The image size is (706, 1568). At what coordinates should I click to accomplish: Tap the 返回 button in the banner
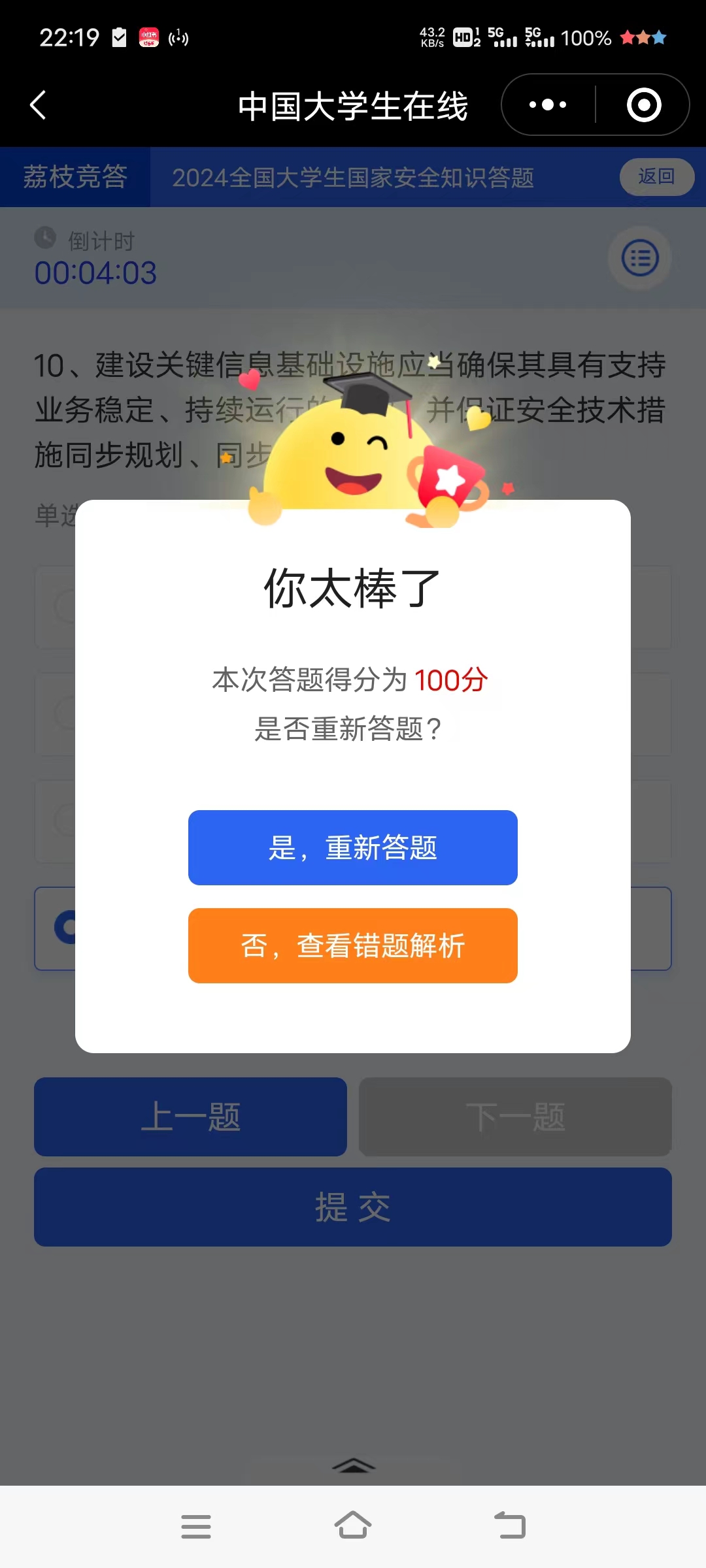tap(656, 176)
